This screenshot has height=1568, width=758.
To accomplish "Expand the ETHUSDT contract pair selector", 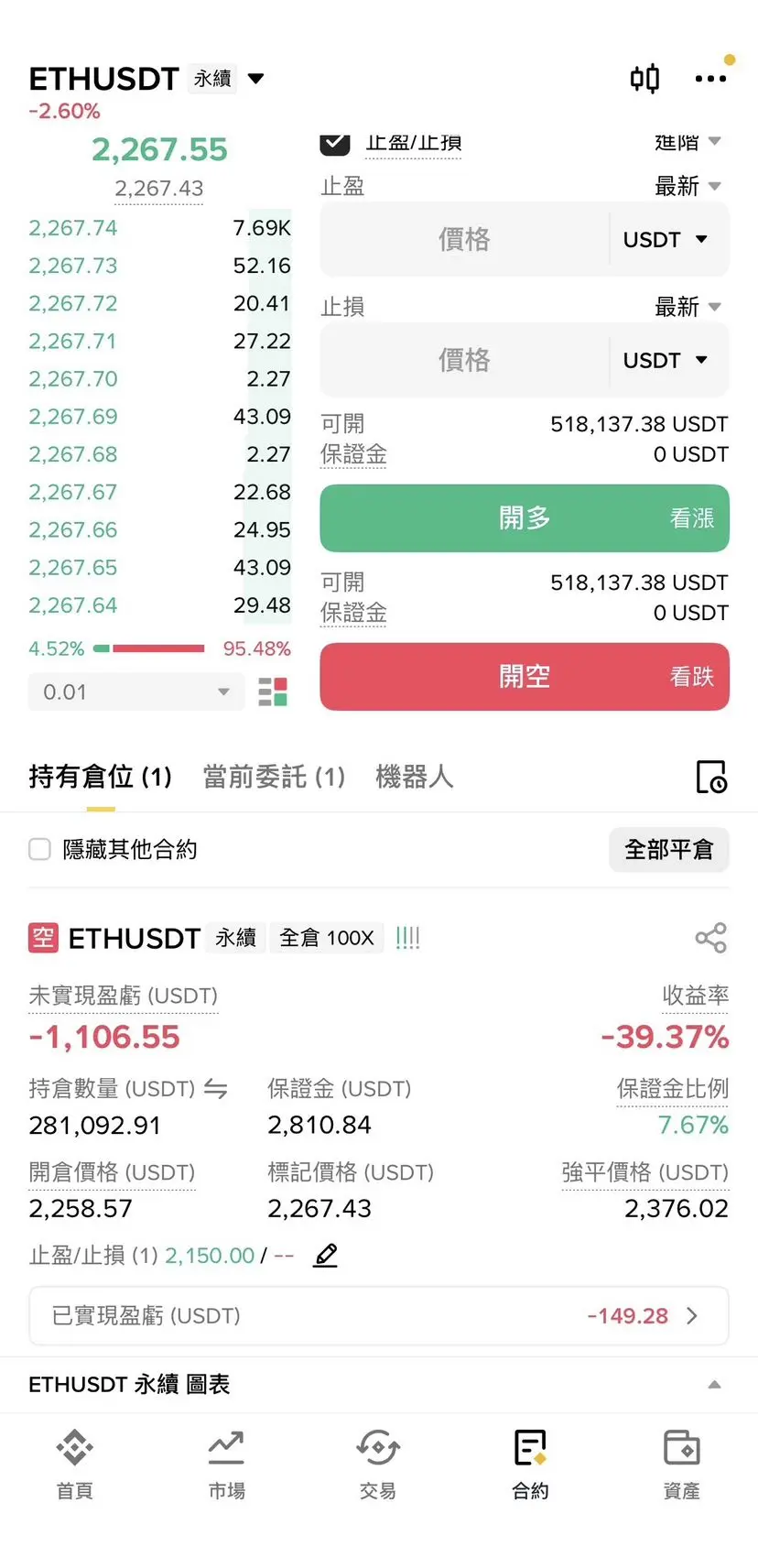I will (x=256, y=79).
